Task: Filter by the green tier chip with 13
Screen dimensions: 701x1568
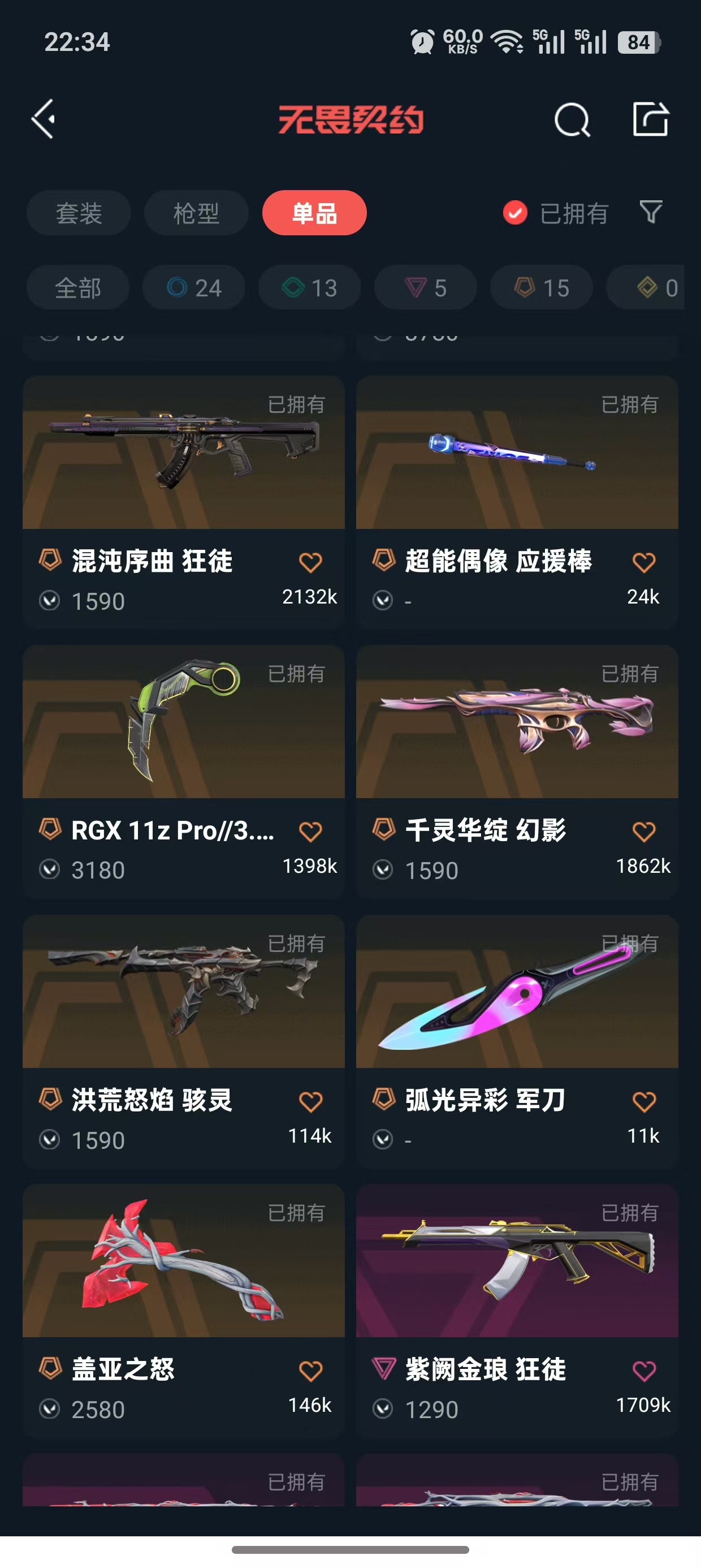Action: pos(309,287)
